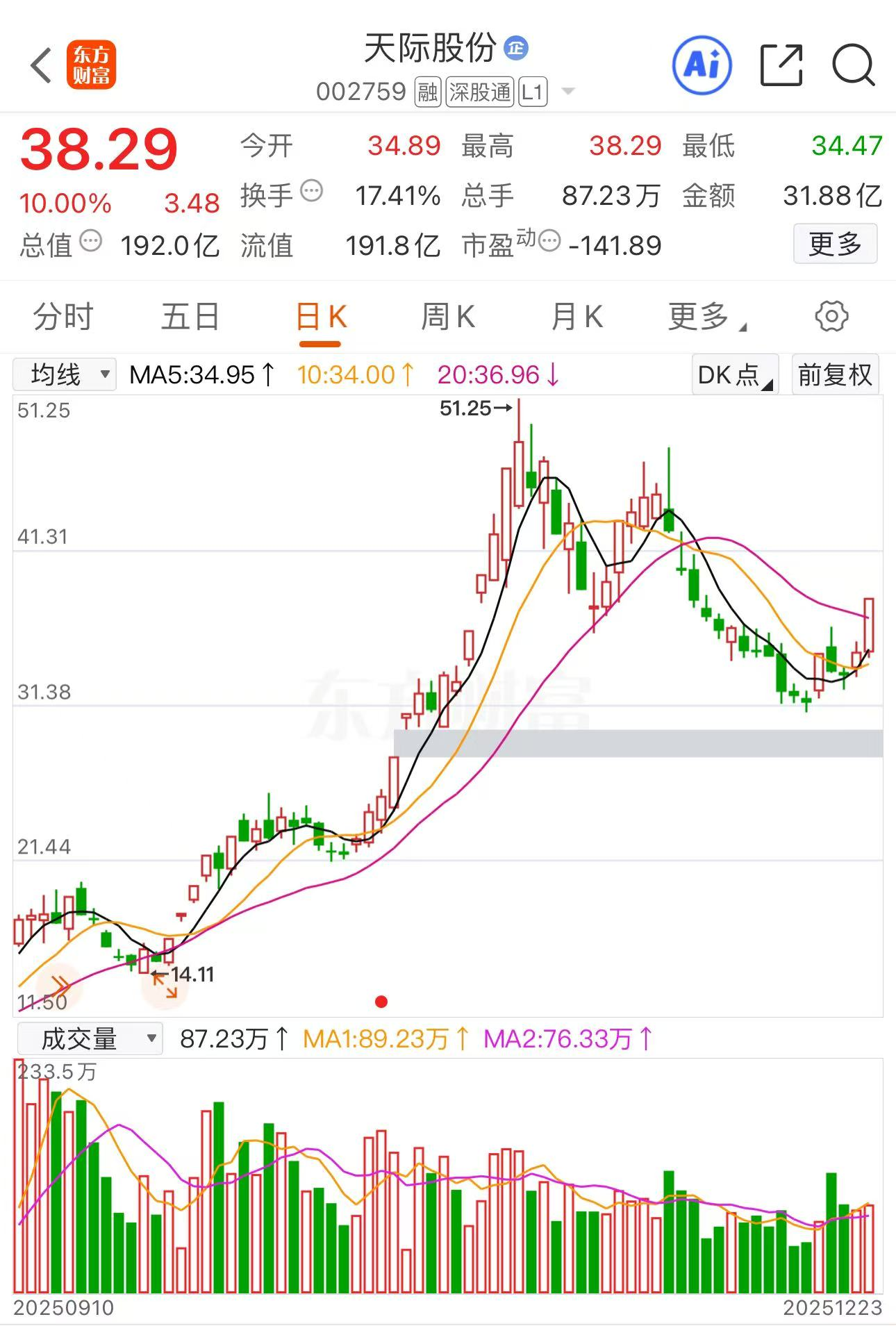Click the 融 margin trading badge
Screen dimensions: 896x1326
tap(426, 91)
